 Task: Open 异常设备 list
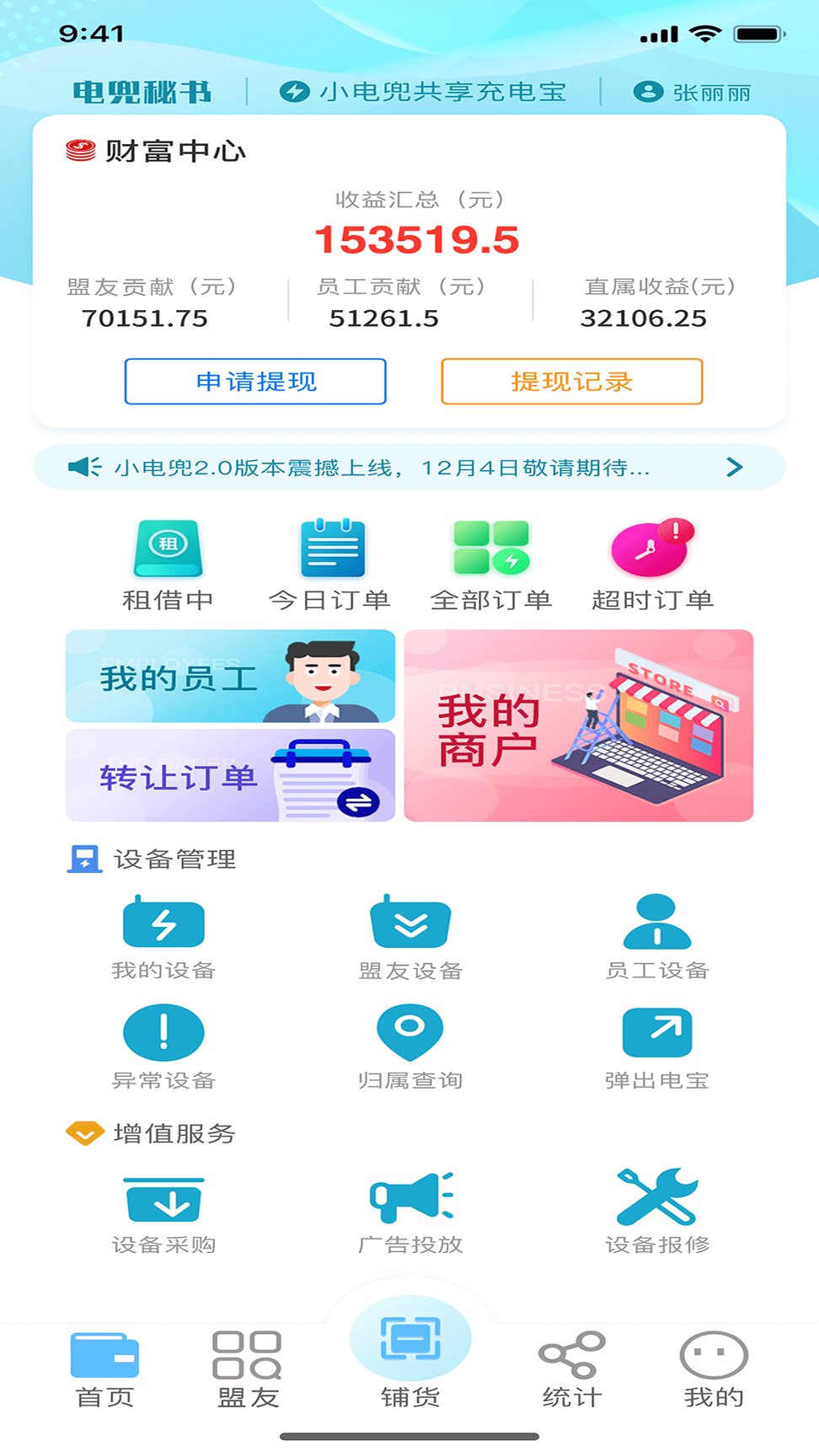click(163, 1047)
